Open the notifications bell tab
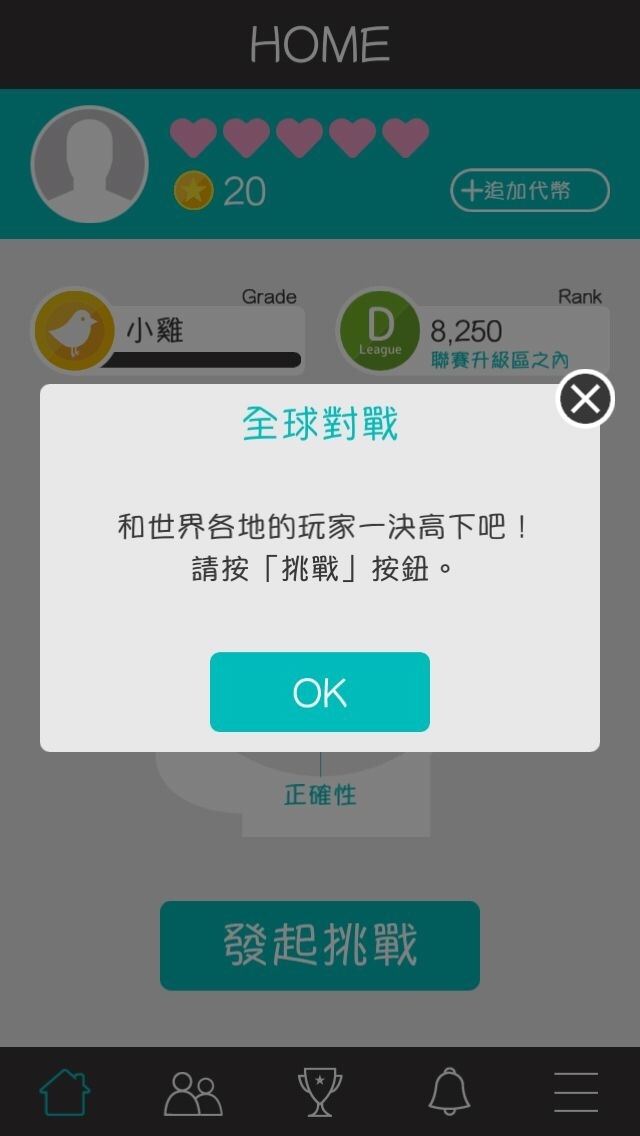This screenshot has width=640, height=1136. (x=449, y=1092)
